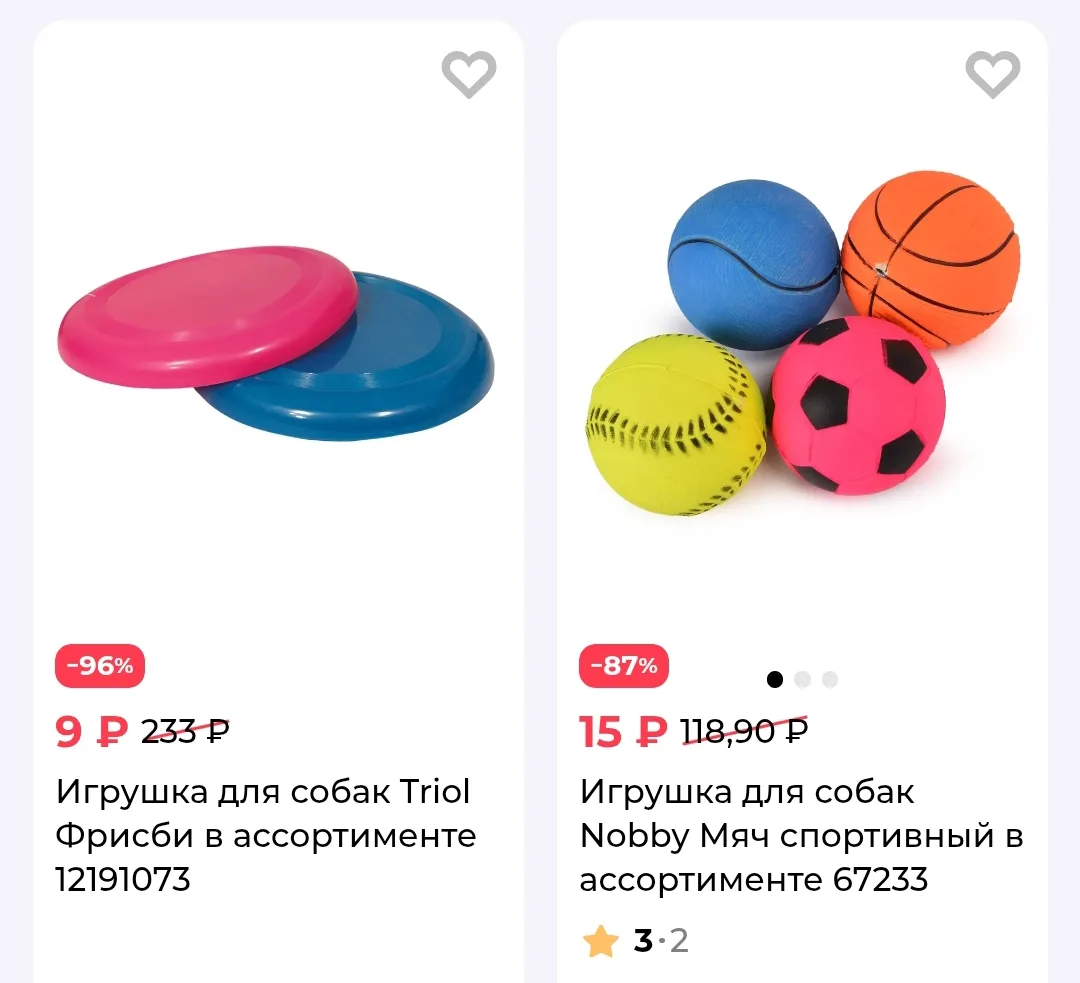Add the Nobby Мяч спортивный to favorites
This screenshot has width=1080, height=983.
coord(993,74)
